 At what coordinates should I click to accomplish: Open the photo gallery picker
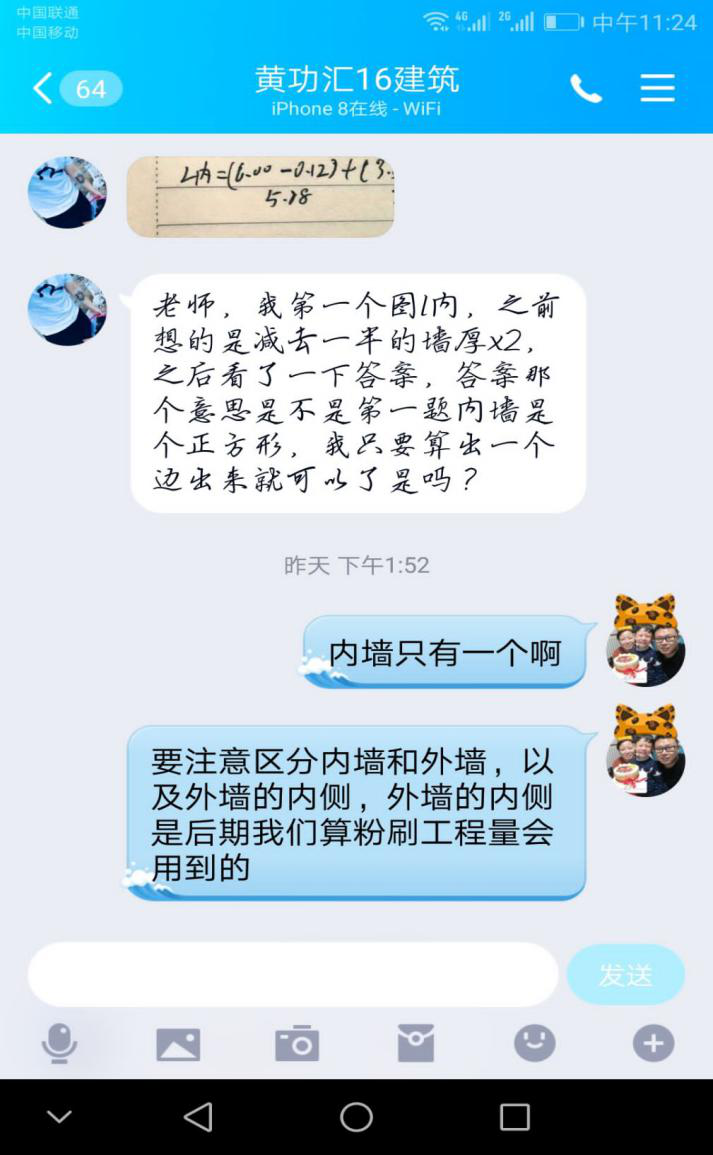[178, 1044]
